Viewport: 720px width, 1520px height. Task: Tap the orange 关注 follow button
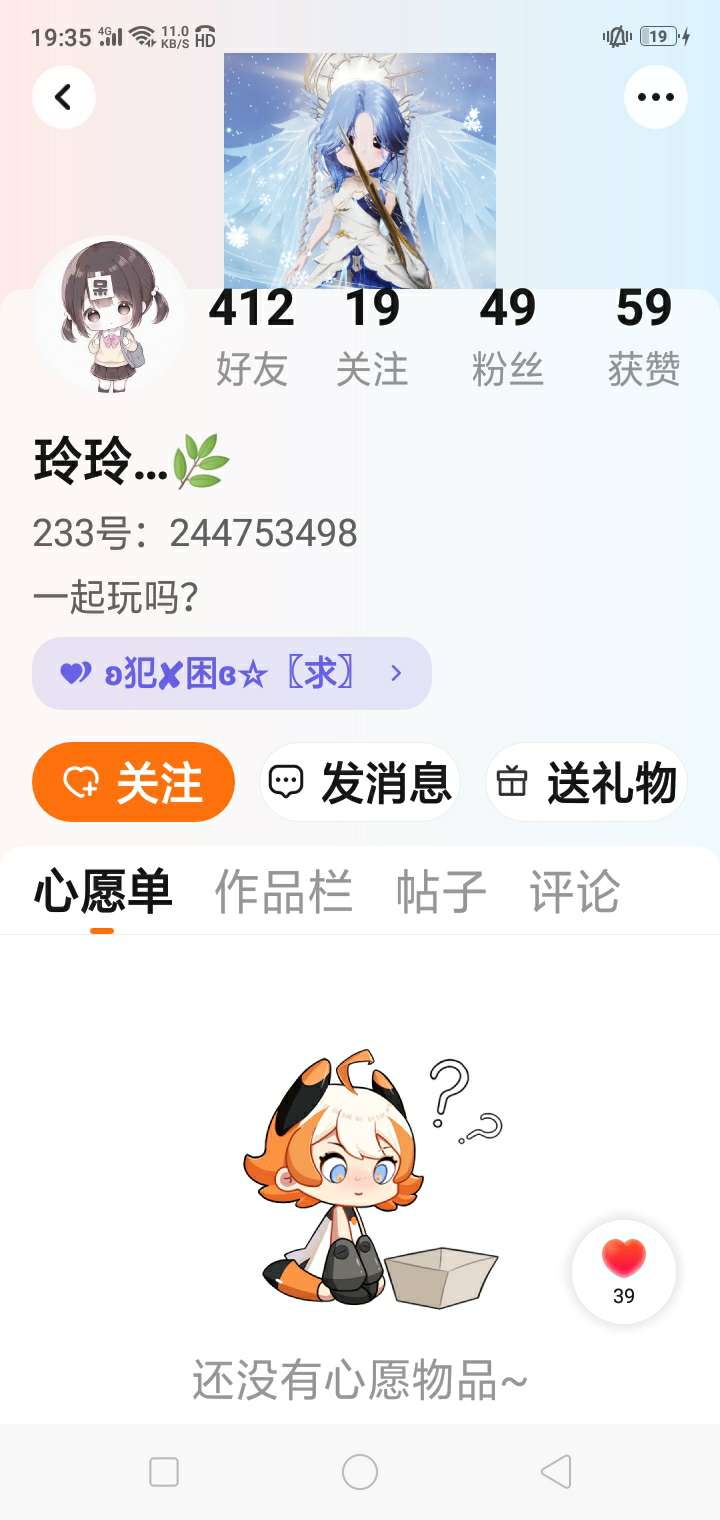point(134,782)
